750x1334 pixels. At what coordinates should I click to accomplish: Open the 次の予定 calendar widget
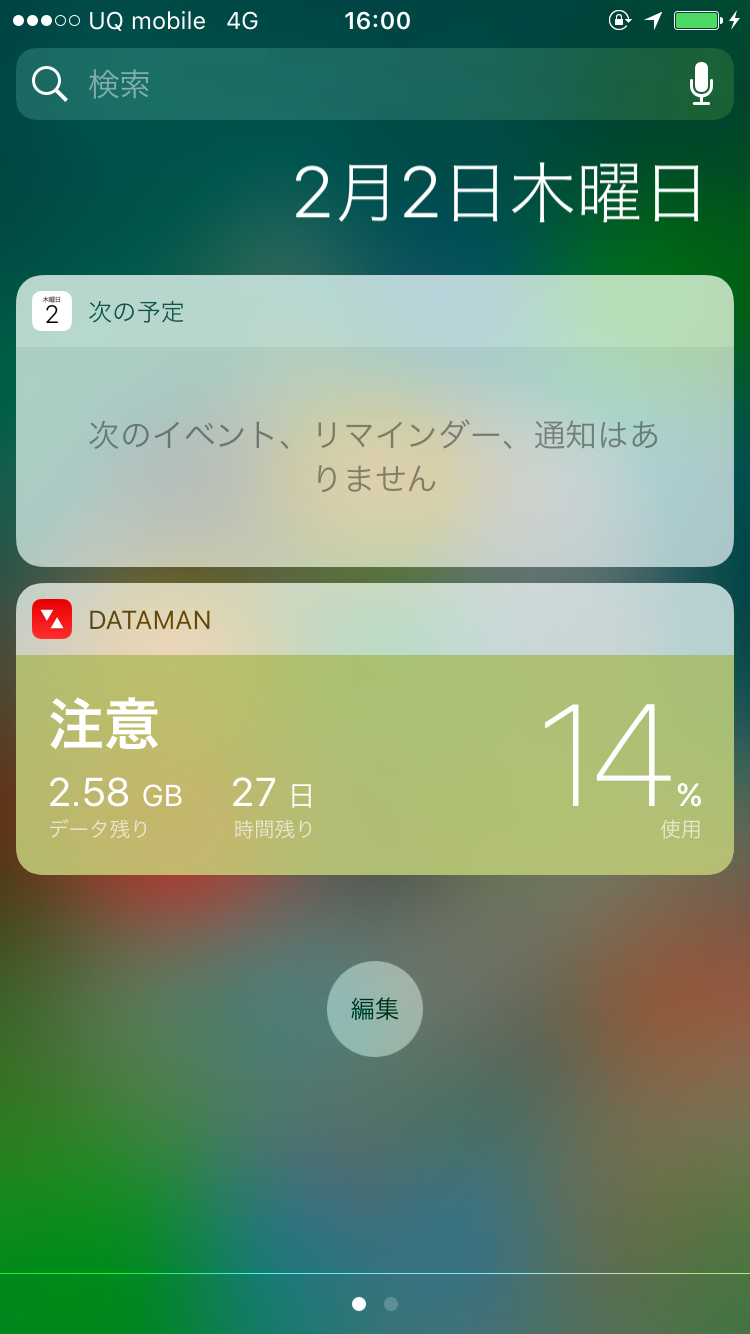tap(375, 421)
